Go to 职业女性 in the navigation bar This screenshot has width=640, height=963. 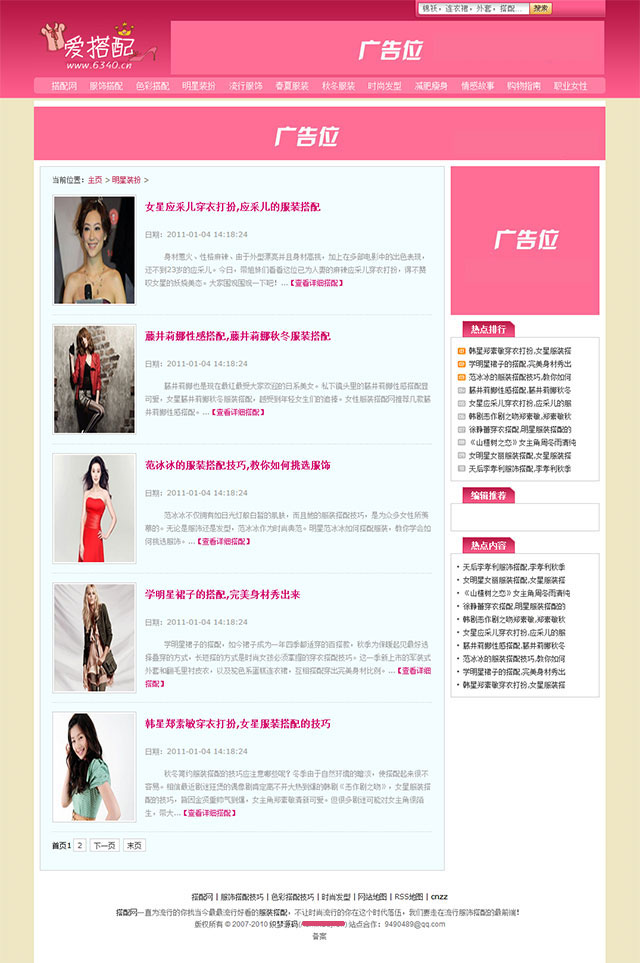click(571, 86)
